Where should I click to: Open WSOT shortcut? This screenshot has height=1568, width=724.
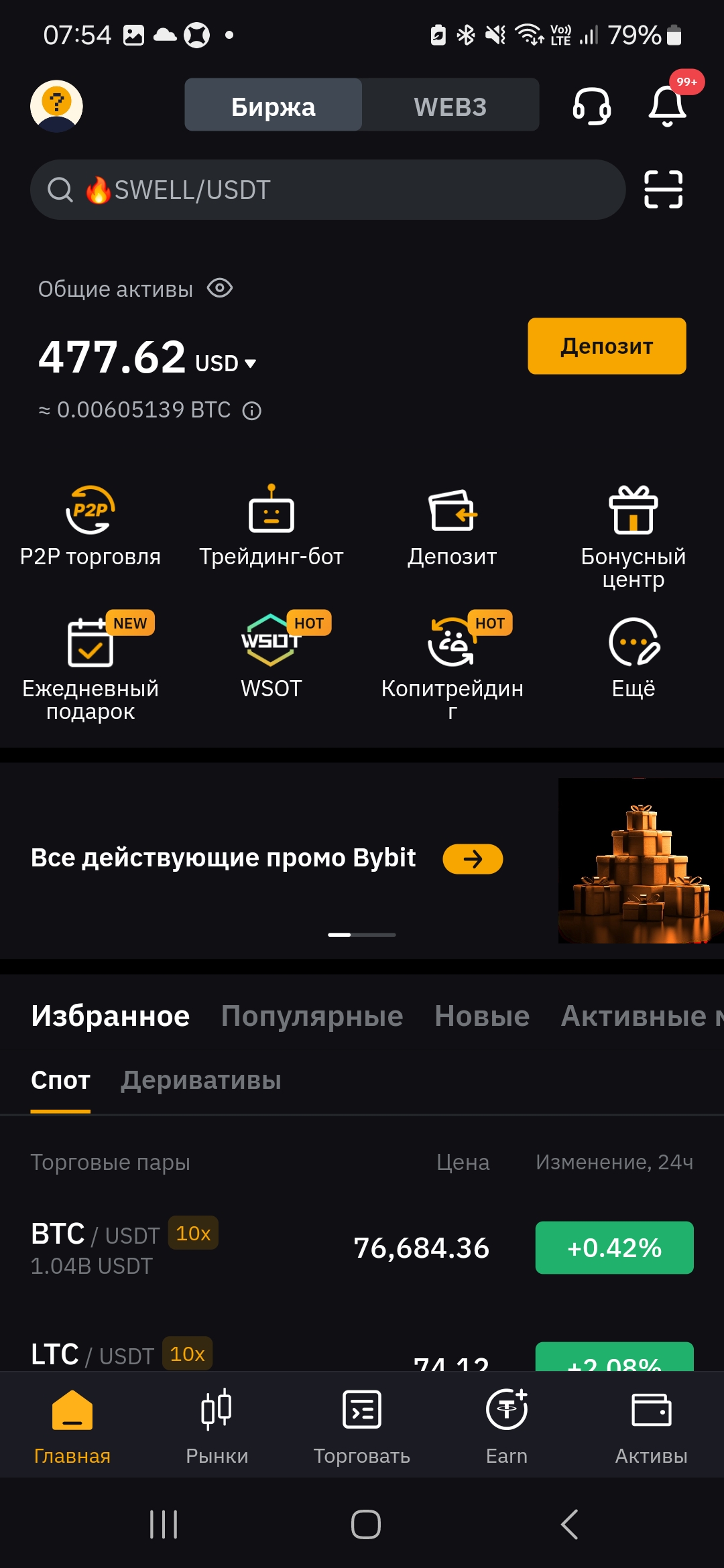(x=271, y=655)
